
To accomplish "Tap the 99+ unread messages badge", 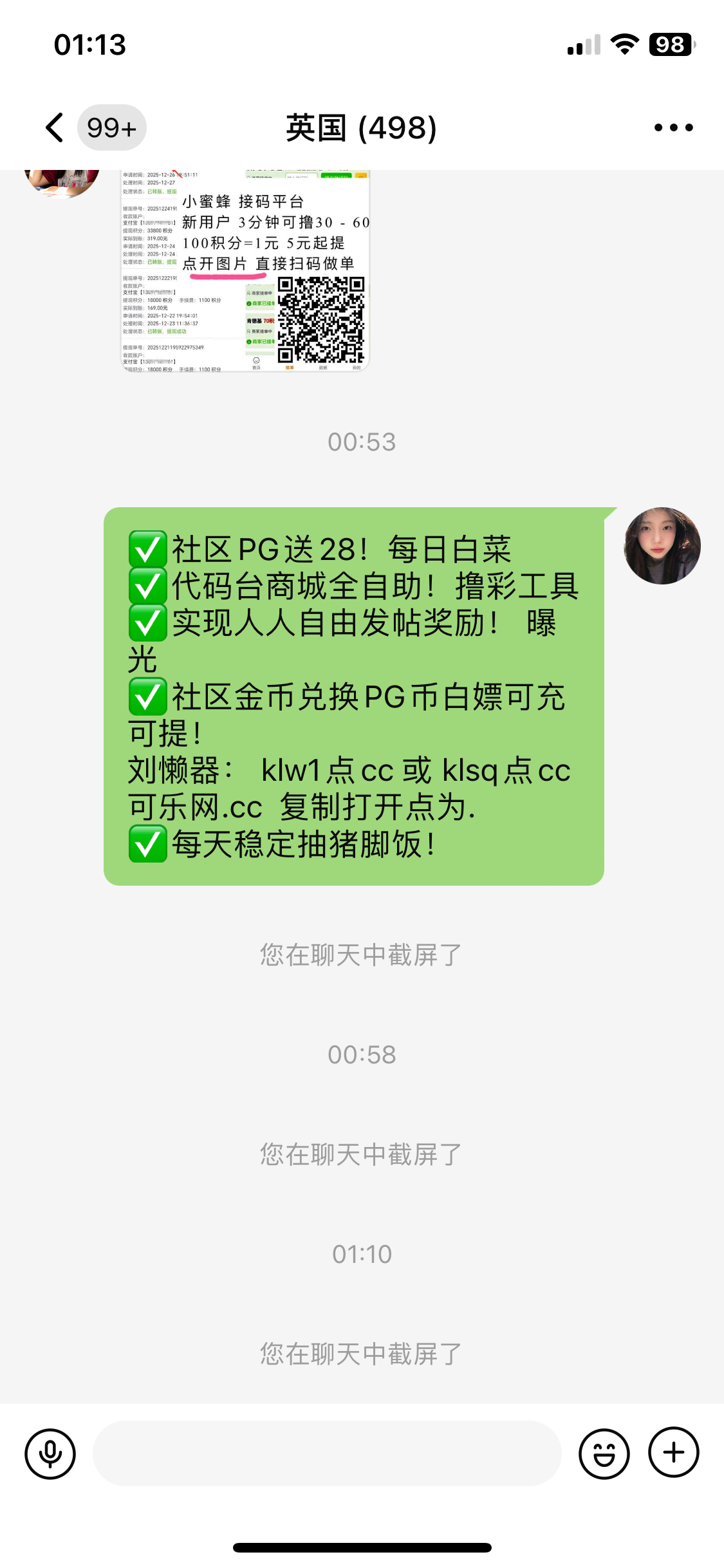I will pyautogui.click(x=111, y=128).
